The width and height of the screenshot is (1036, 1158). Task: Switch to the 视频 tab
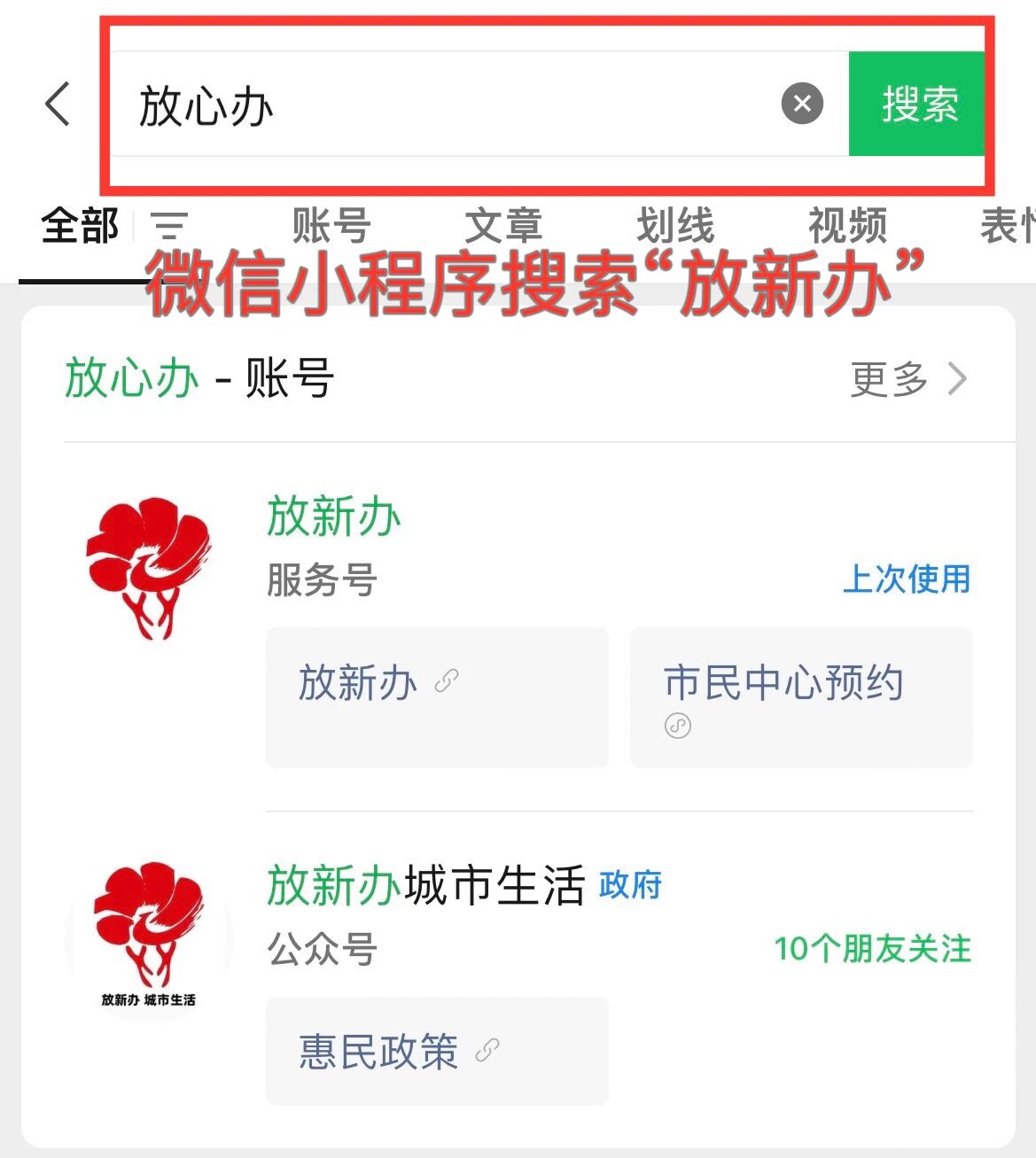846,226
